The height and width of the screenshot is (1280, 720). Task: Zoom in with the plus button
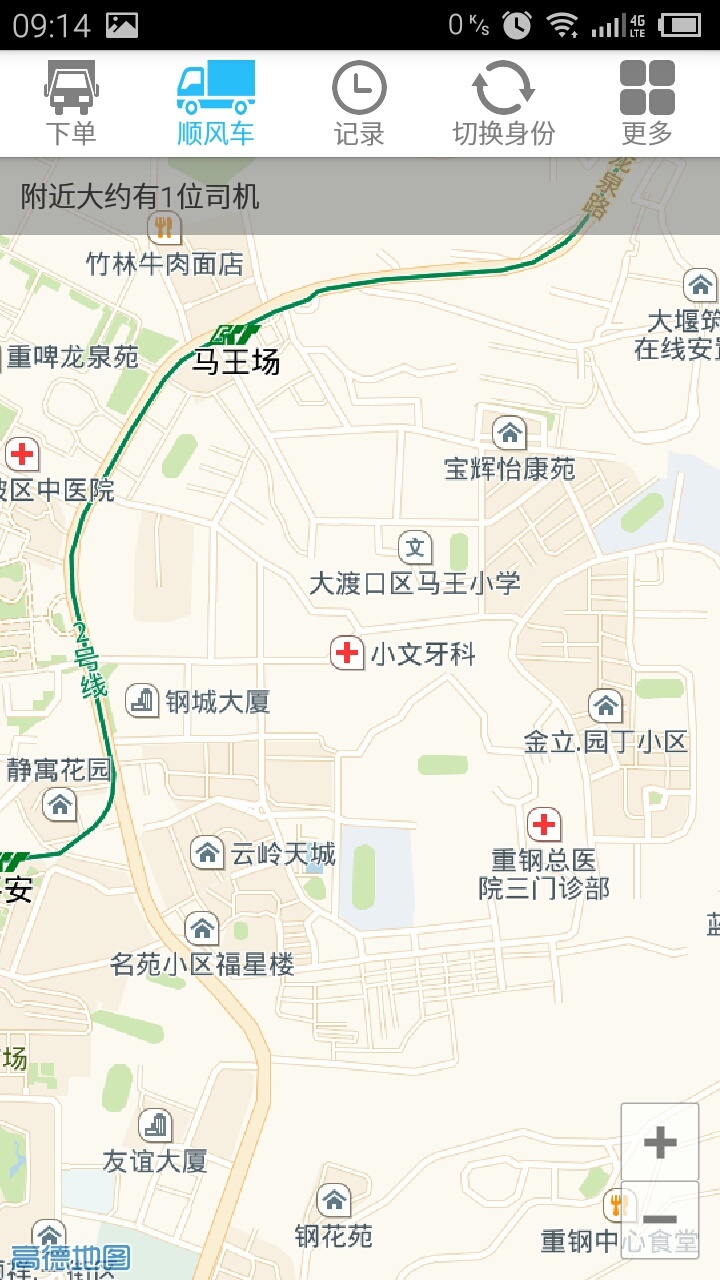(660, 1142)
